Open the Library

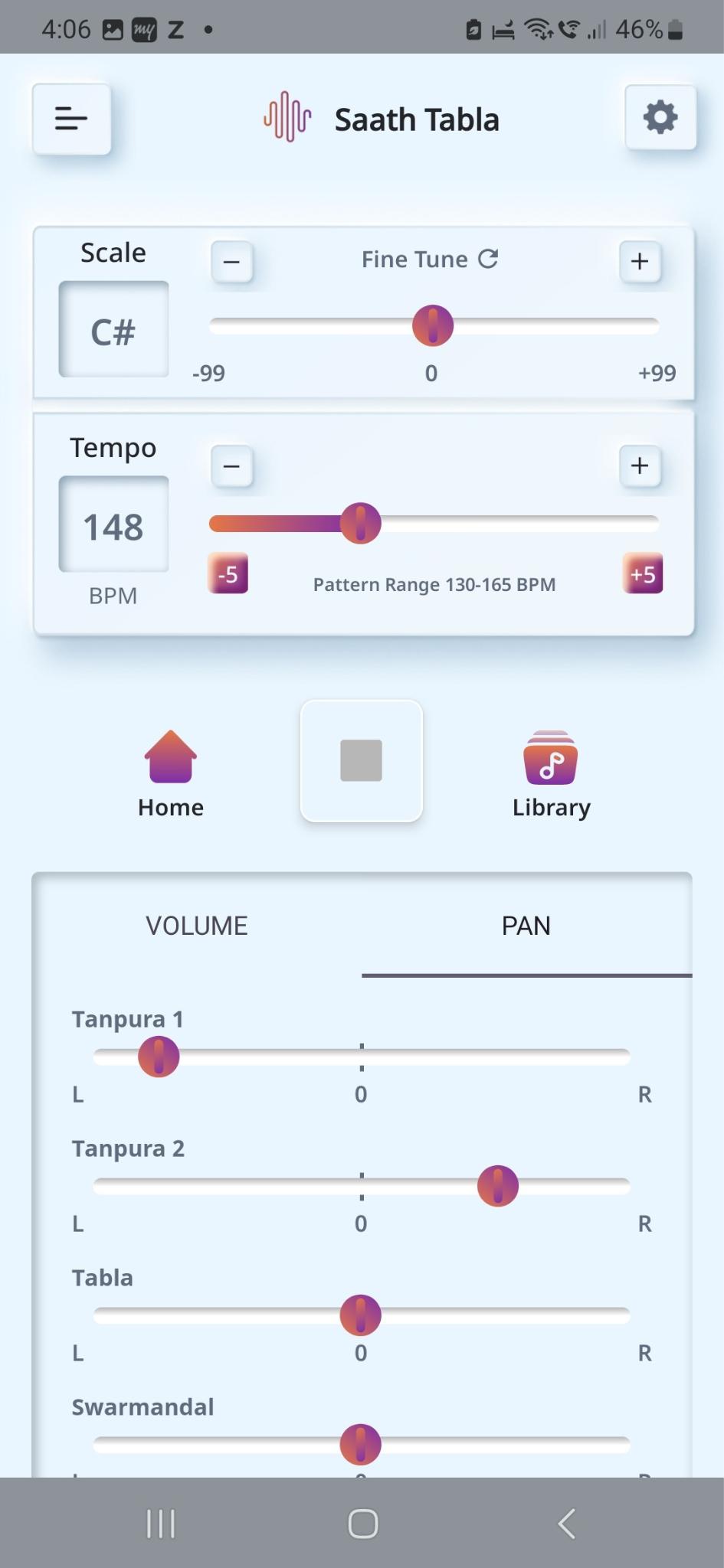(x=551, y=774)
